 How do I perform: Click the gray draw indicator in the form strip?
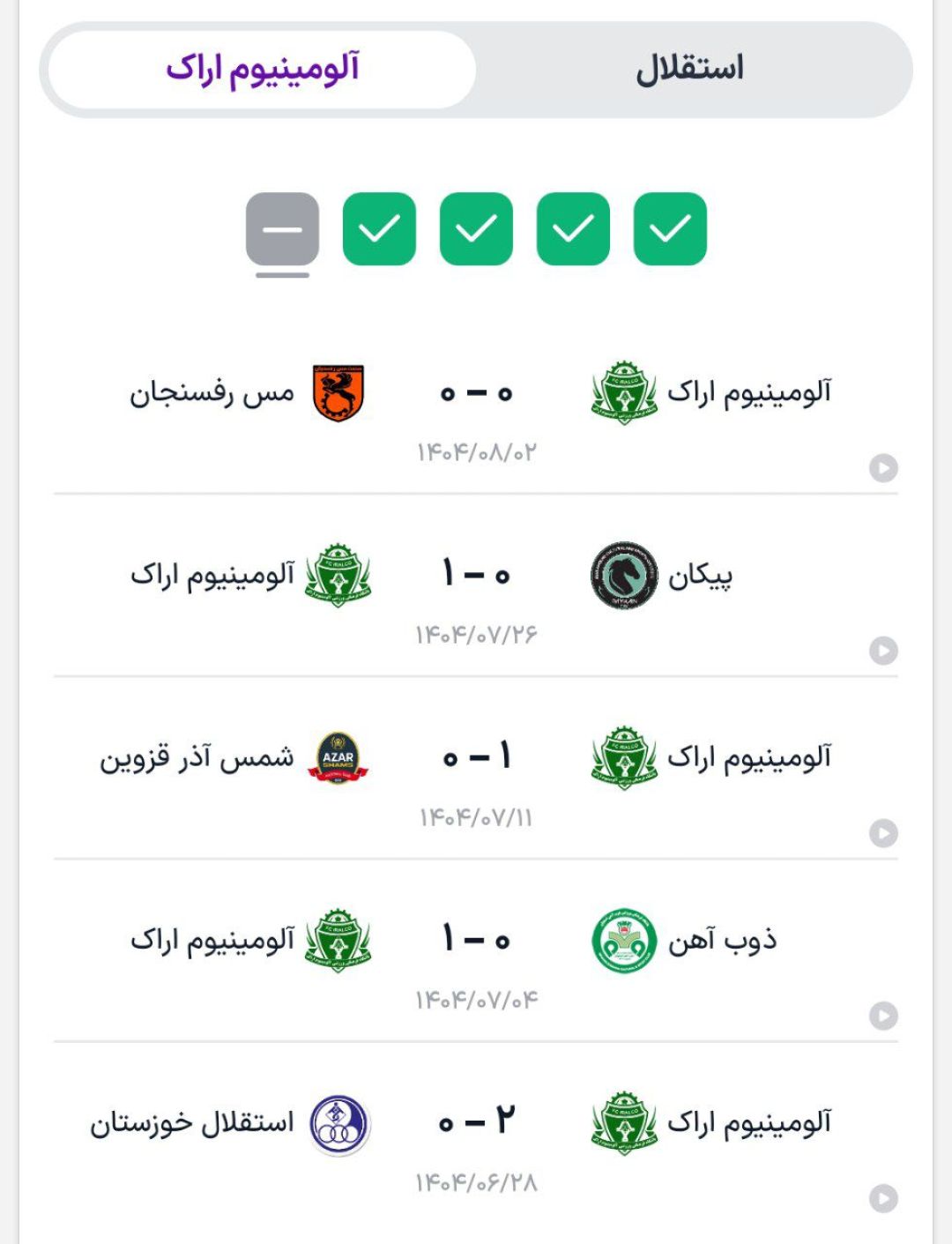click(282, 229)
